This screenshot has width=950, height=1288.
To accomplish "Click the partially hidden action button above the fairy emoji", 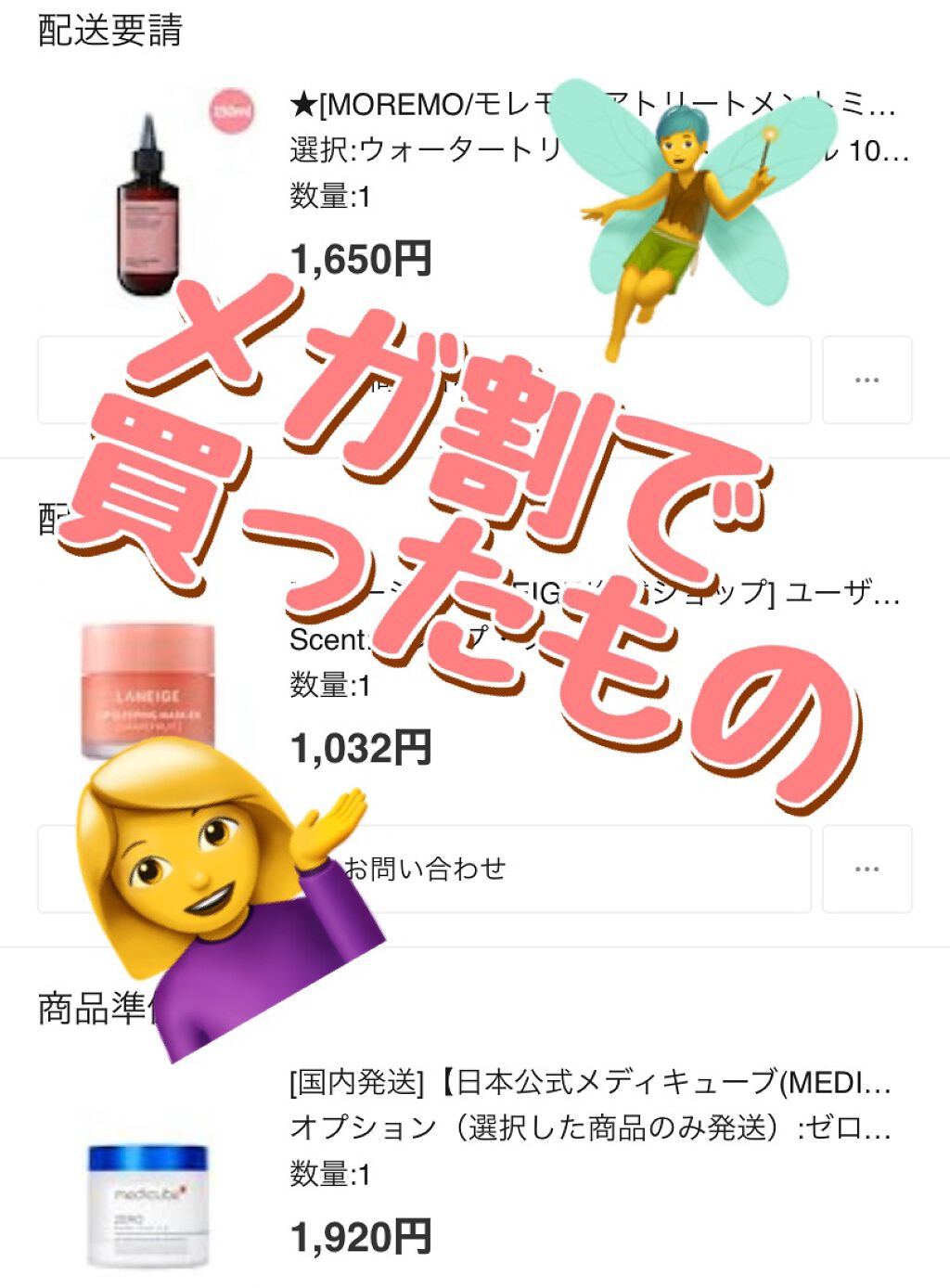I will click(427, 380).
